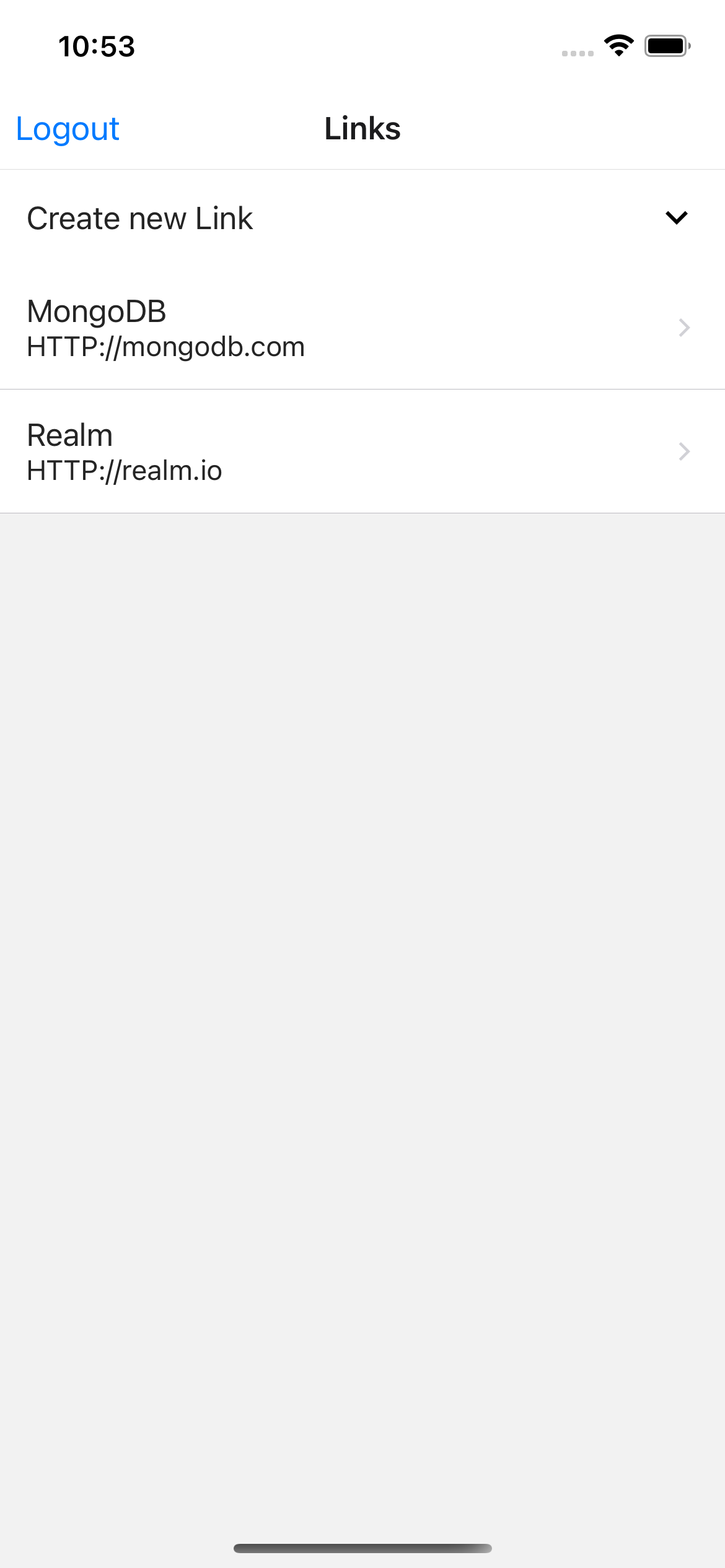Tap the cellular signal dots in the status bar
Screen dimensions: 725x1568
tap(578, 53)
